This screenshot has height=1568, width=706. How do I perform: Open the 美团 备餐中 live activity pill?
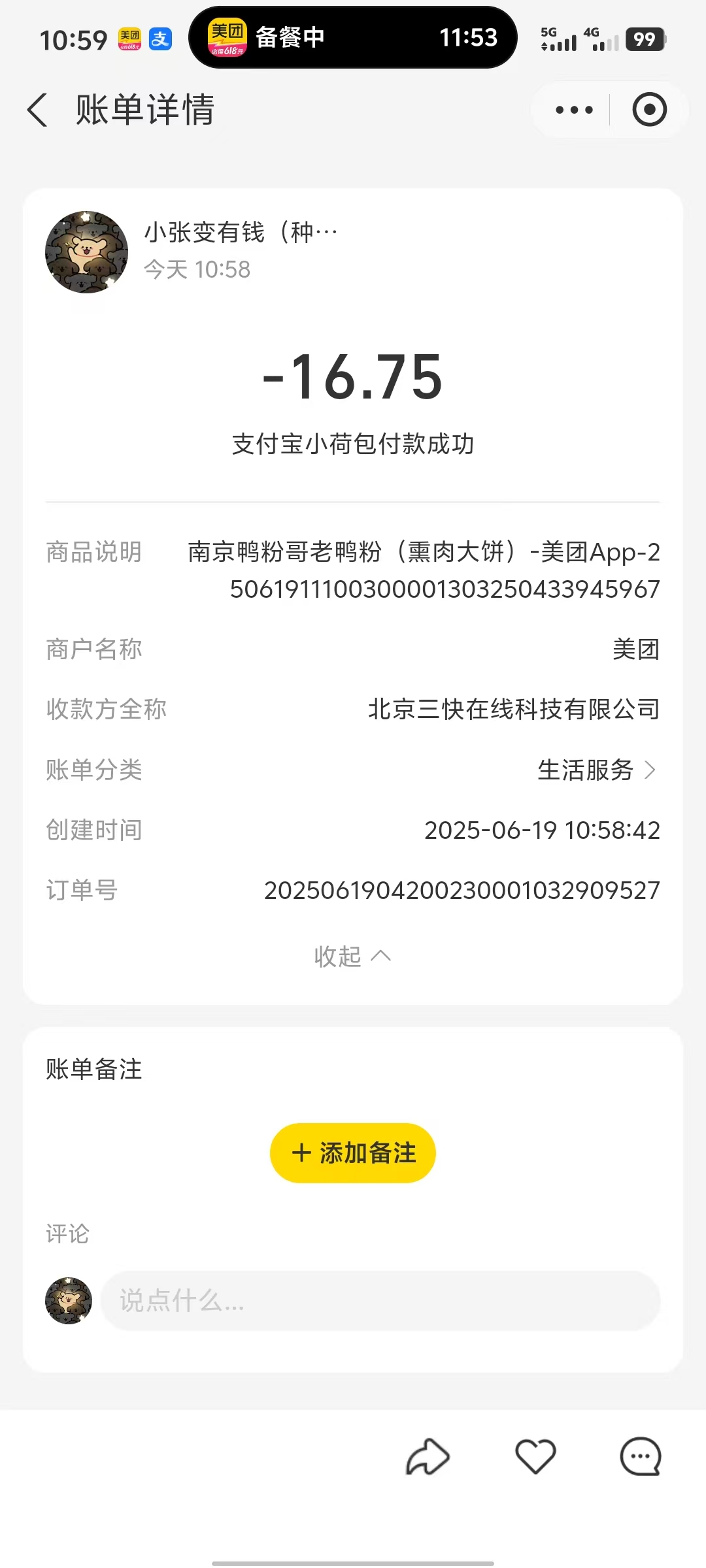[x=352, y=38]
